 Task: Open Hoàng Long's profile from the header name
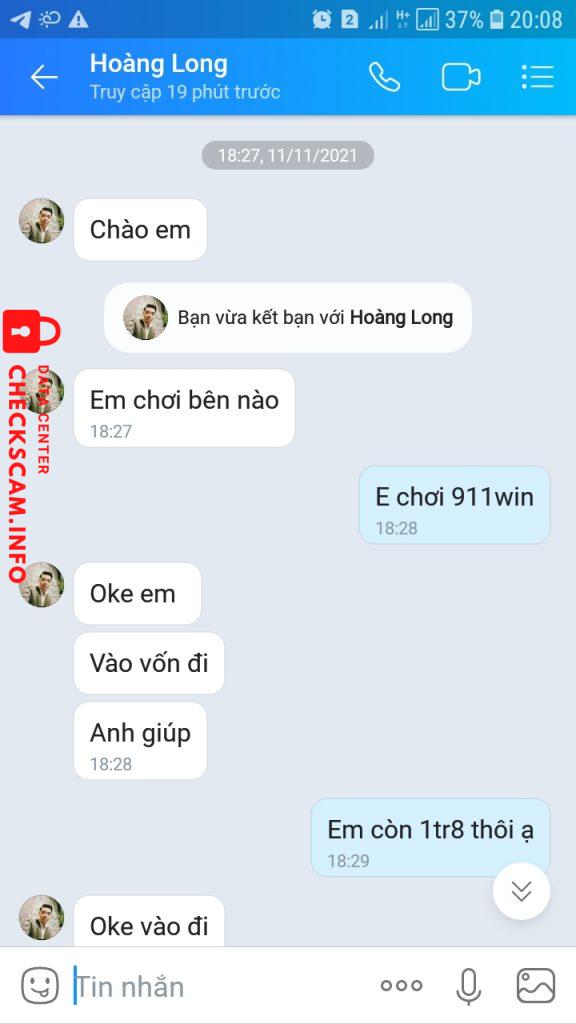pyautogui.click(x=159, y=64)
